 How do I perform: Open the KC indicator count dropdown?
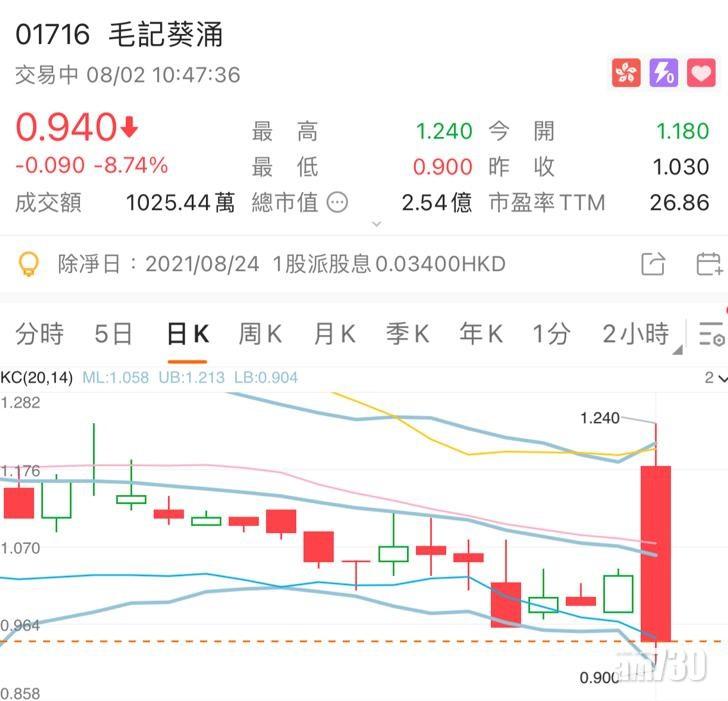[x=714, y=378]
